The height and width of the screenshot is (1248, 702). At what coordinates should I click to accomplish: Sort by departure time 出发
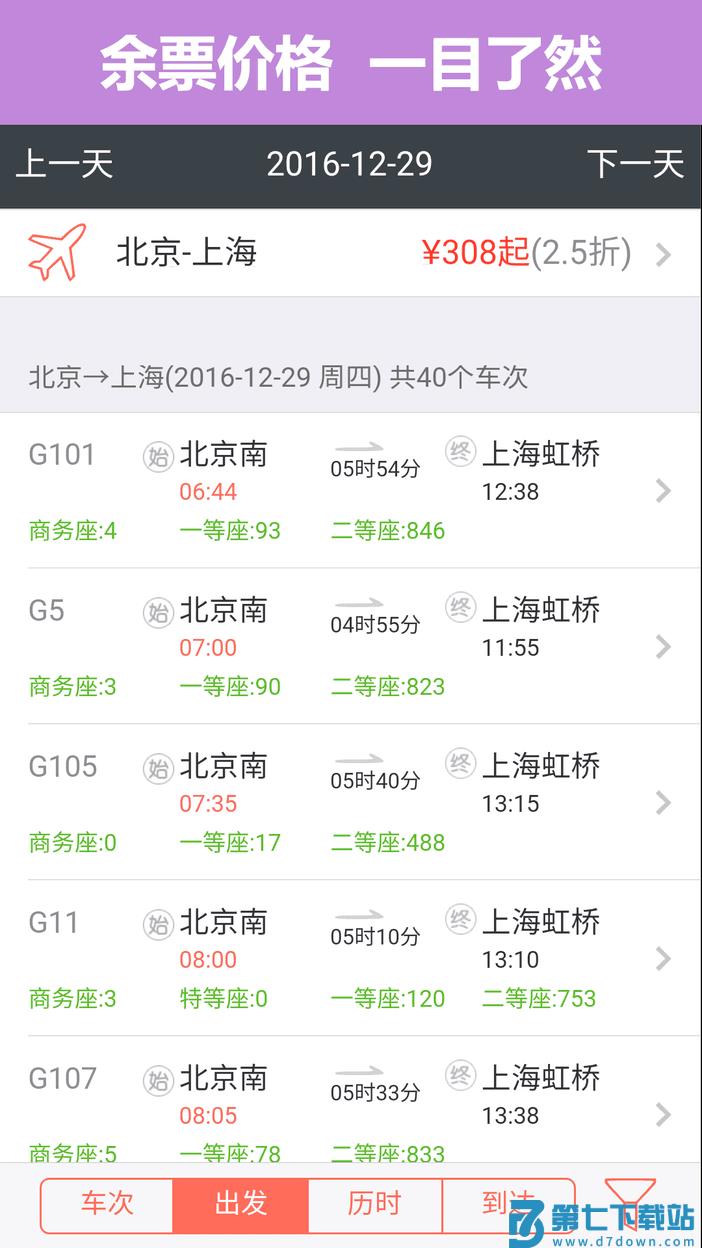point(241,1204)
